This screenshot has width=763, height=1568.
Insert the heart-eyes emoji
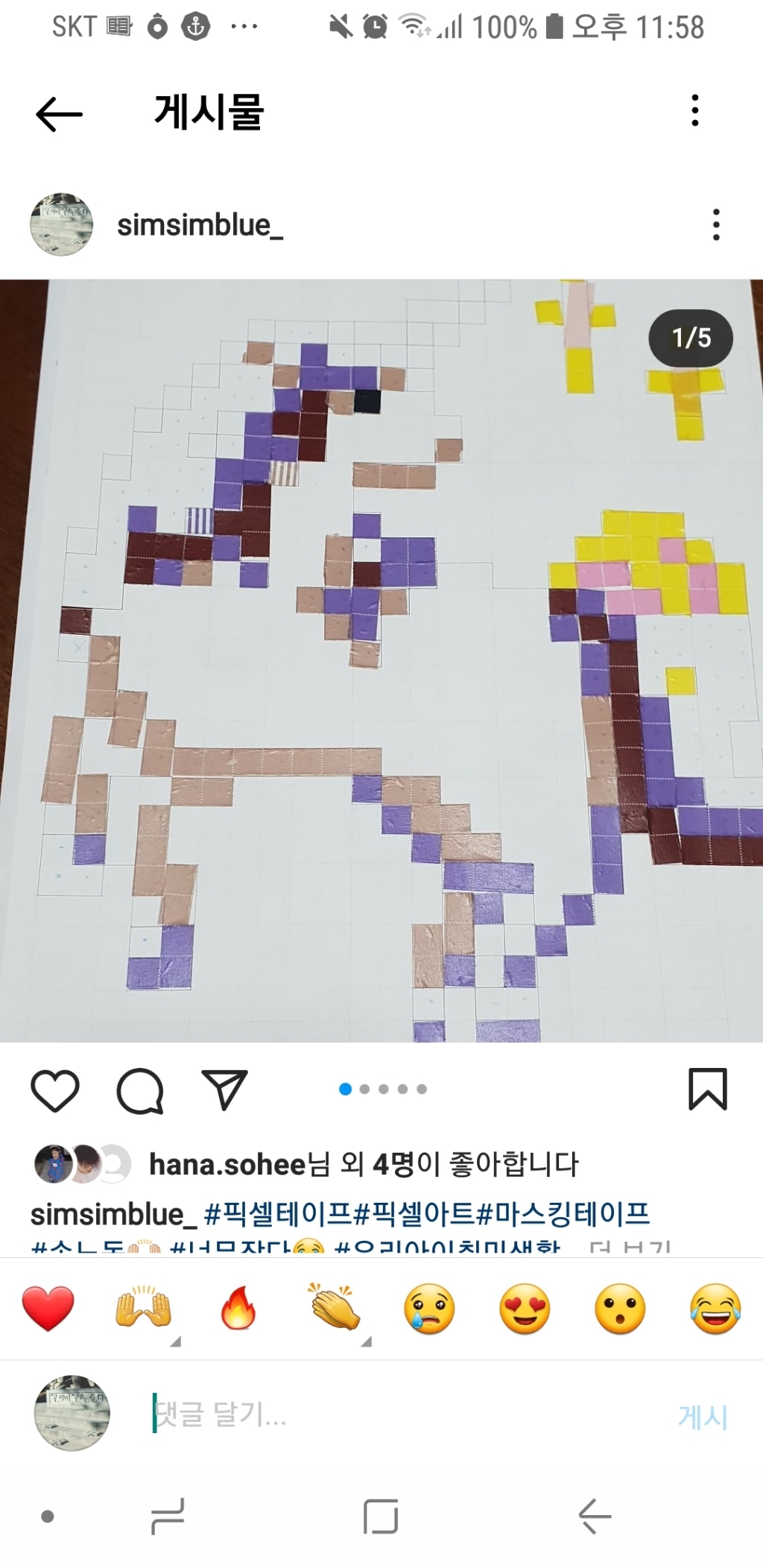click(525, 1308)
